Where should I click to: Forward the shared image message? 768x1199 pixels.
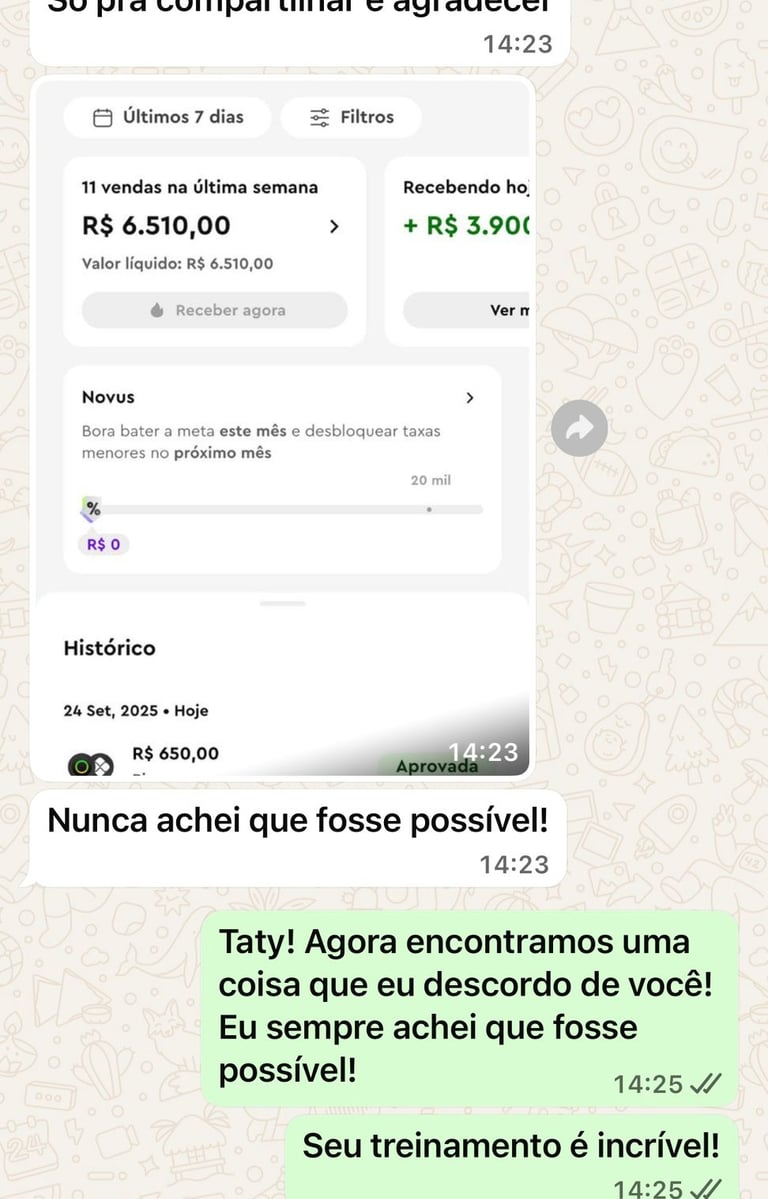(x=580, y=428)
